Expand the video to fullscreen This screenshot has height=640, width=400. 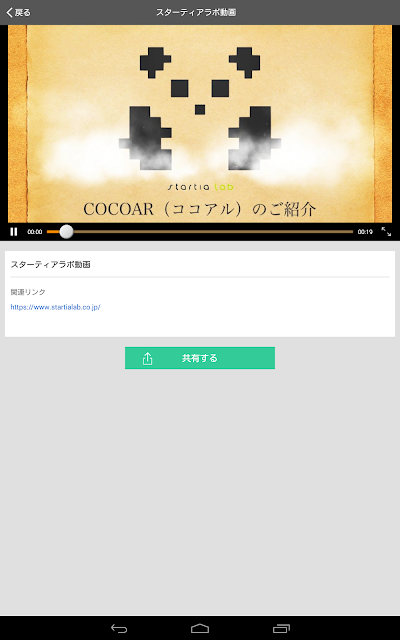[386, 231]
